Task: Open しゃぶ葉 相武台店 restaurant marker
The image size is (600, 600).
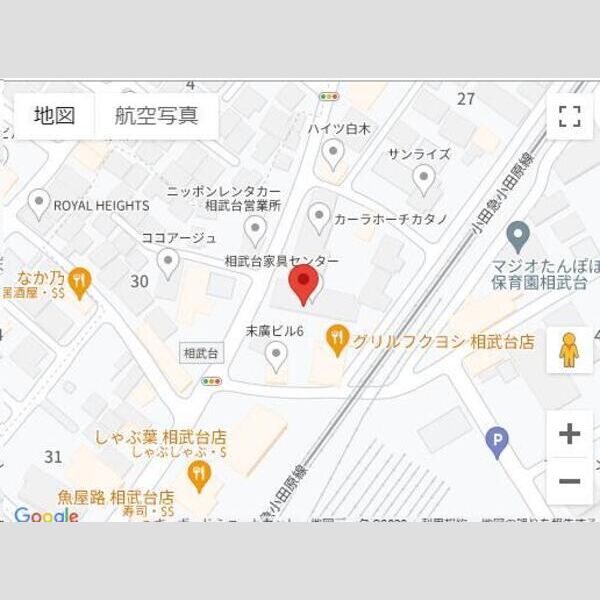Action: pos(200,474)
